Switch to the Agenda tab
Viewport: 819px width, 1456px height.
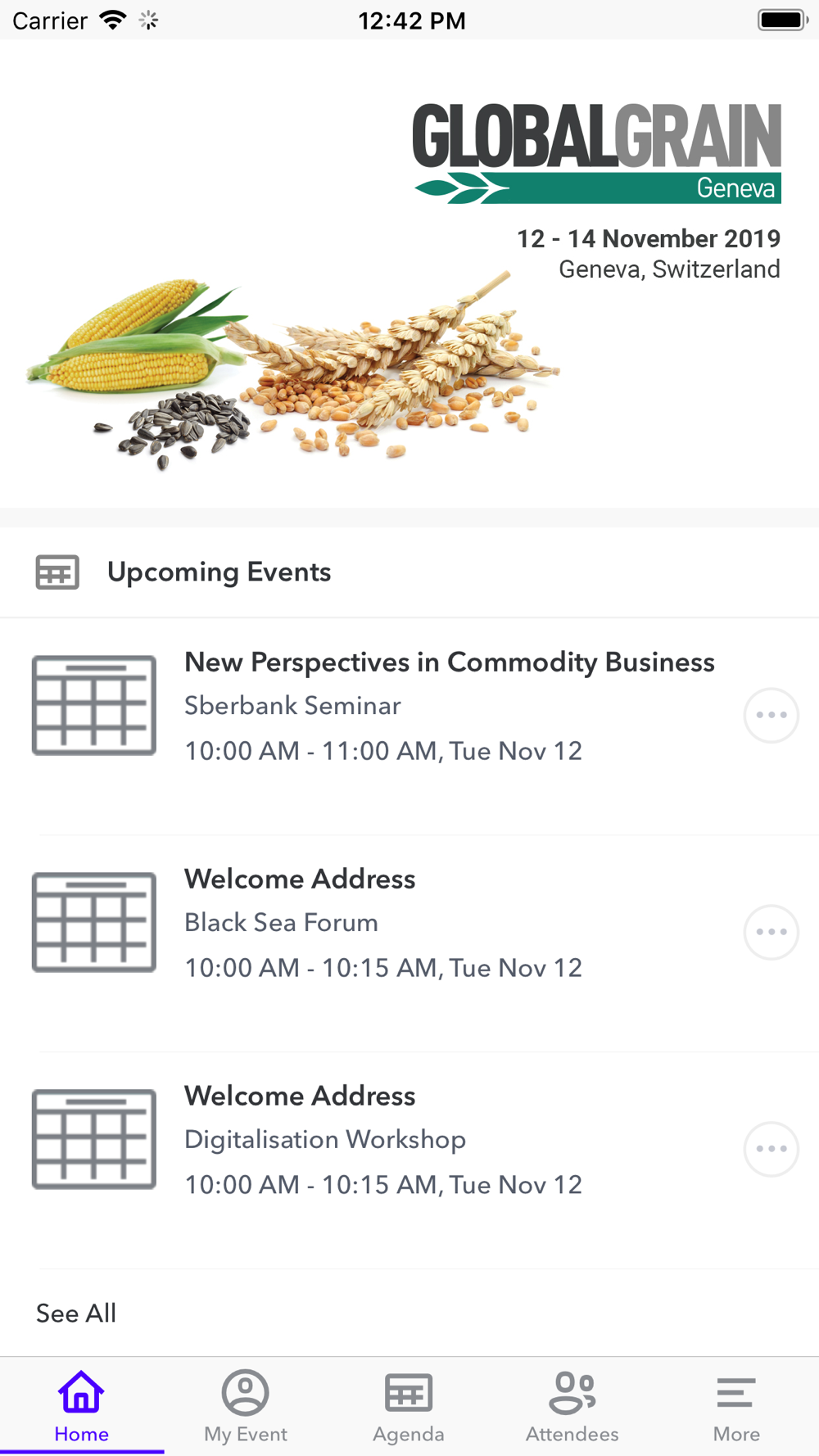click(409, 1406)
